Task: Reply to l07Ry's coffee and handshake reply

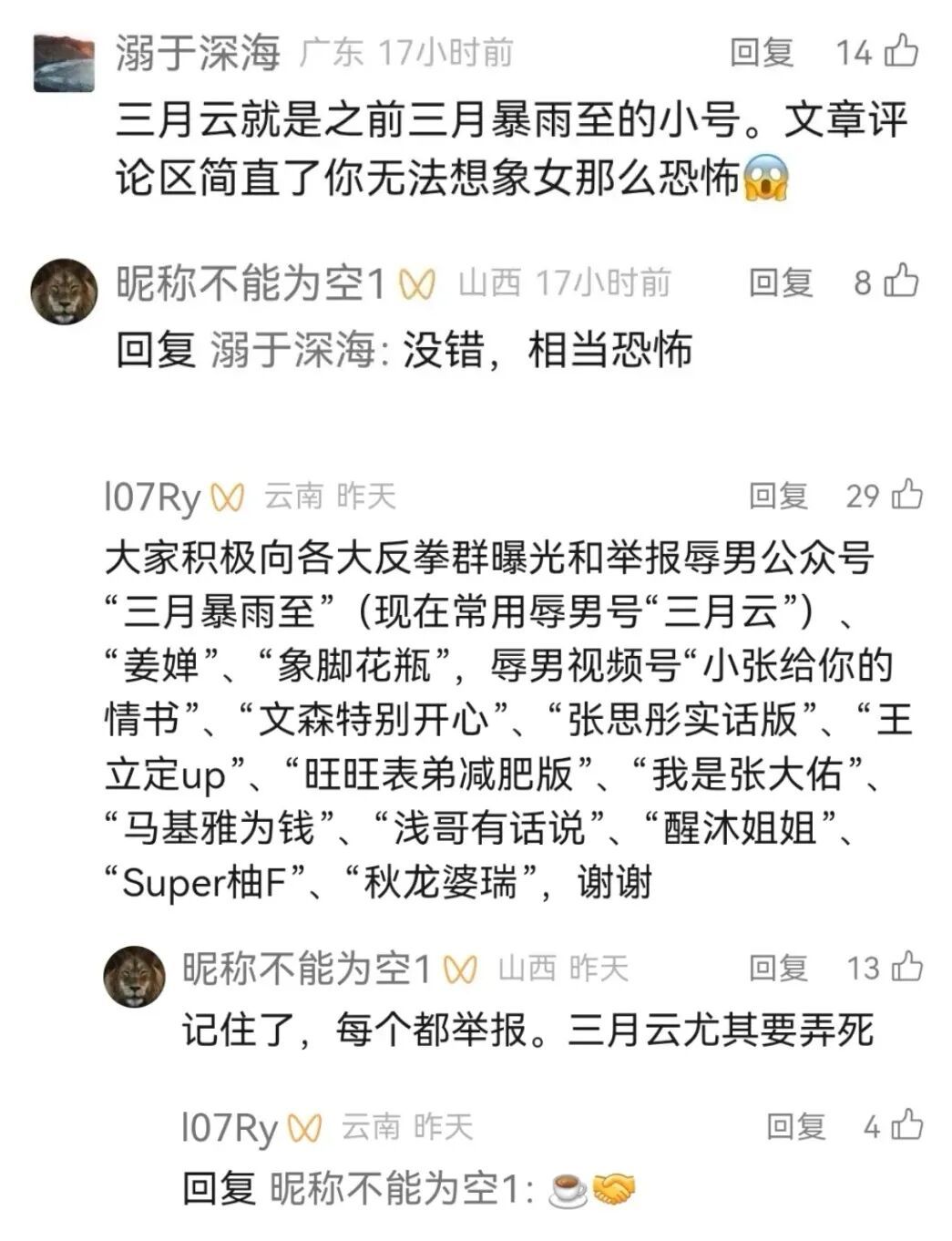Action: click(x=795, y=1127)
